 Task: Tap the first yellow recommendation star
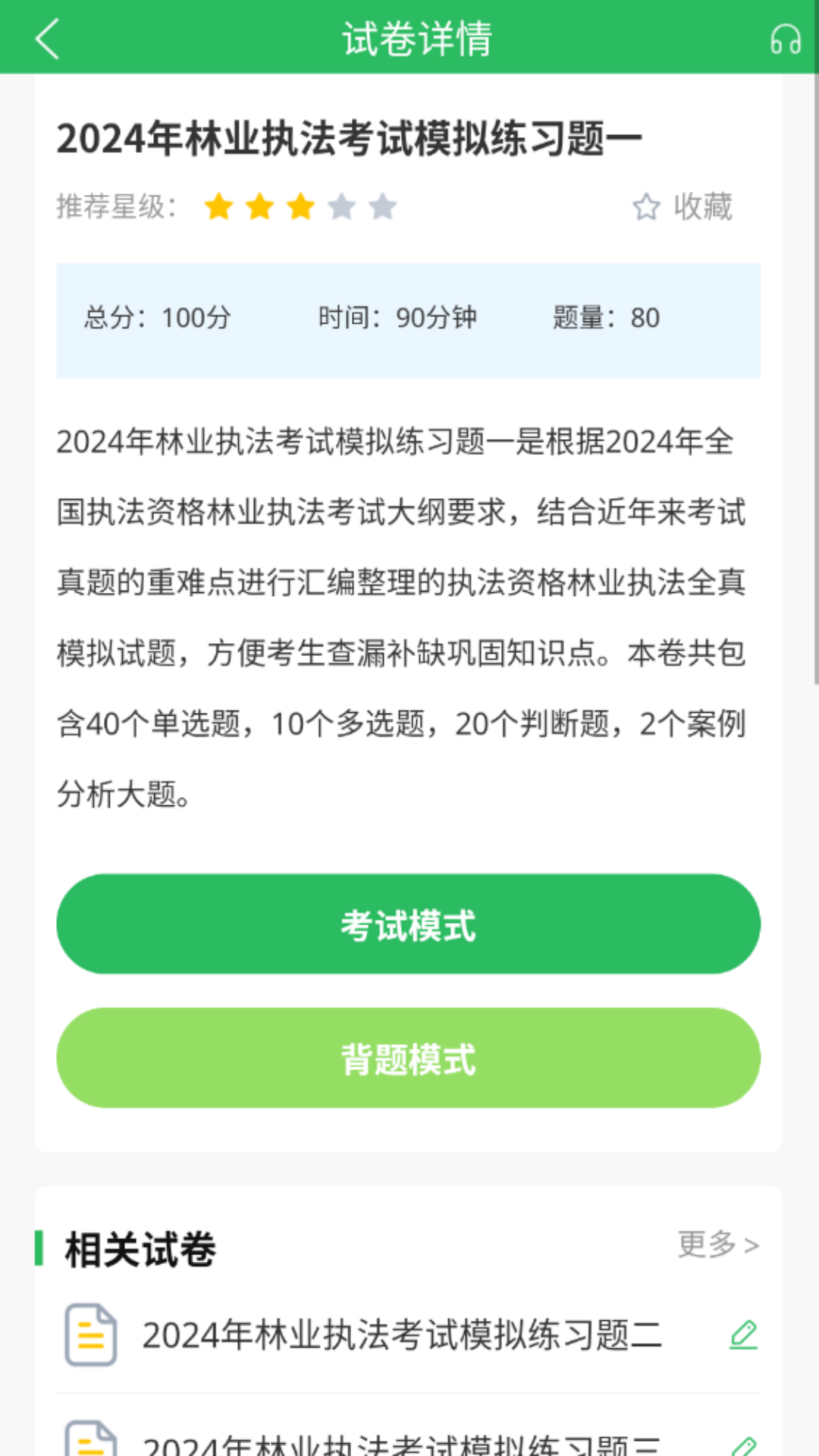point(220,206)
